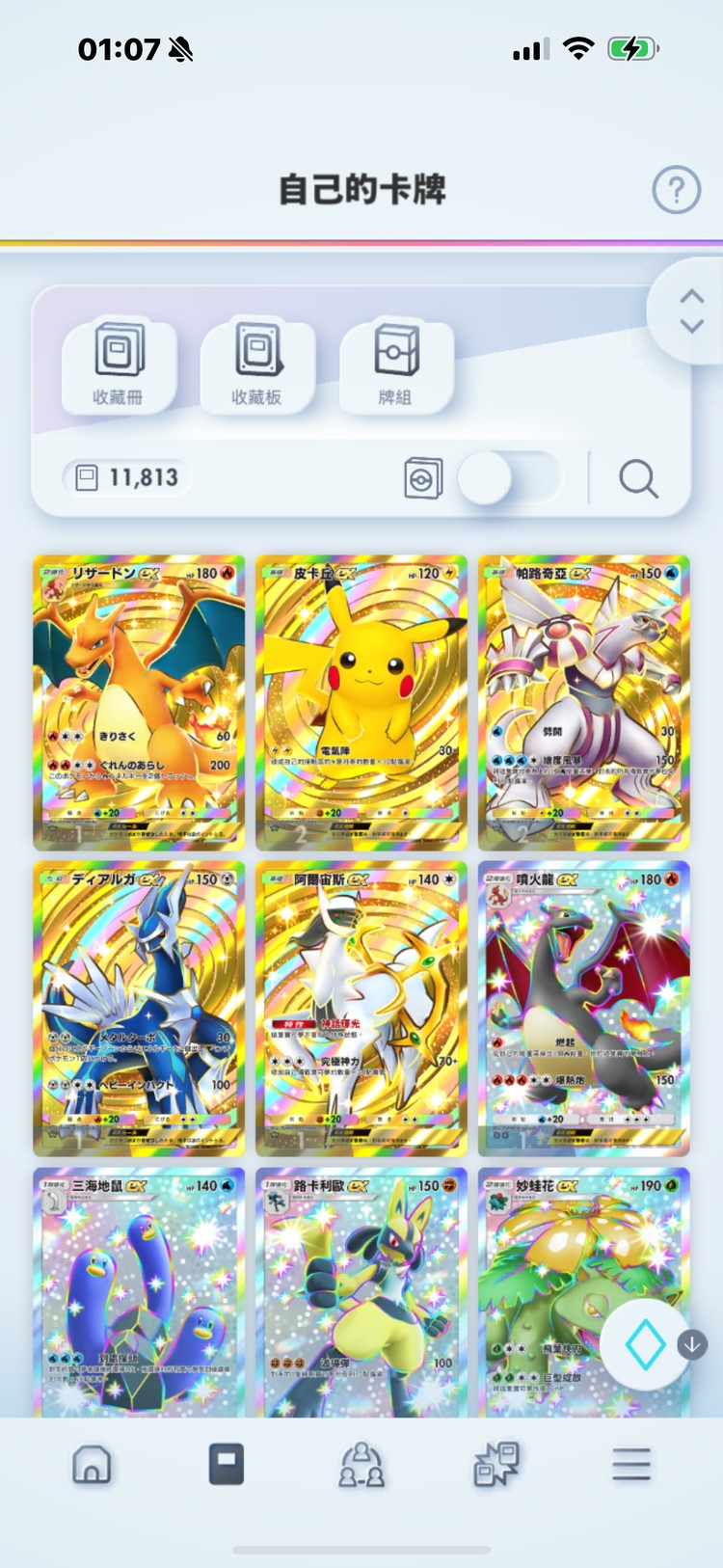723x1568 pixels.
Task: Open the 噴火龍 ex rainbow card
Action: click(x=584, y=1009)
